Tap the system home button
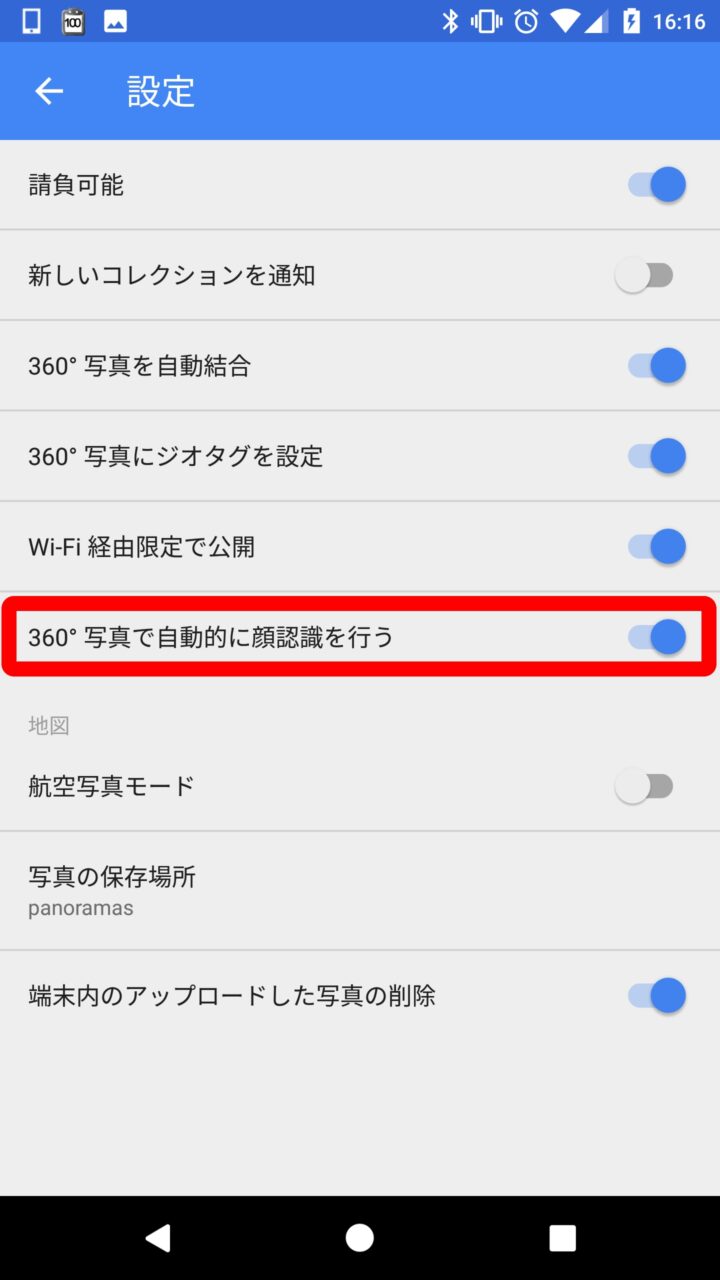The image size is (720, 1280). (x=360, y=1238)
